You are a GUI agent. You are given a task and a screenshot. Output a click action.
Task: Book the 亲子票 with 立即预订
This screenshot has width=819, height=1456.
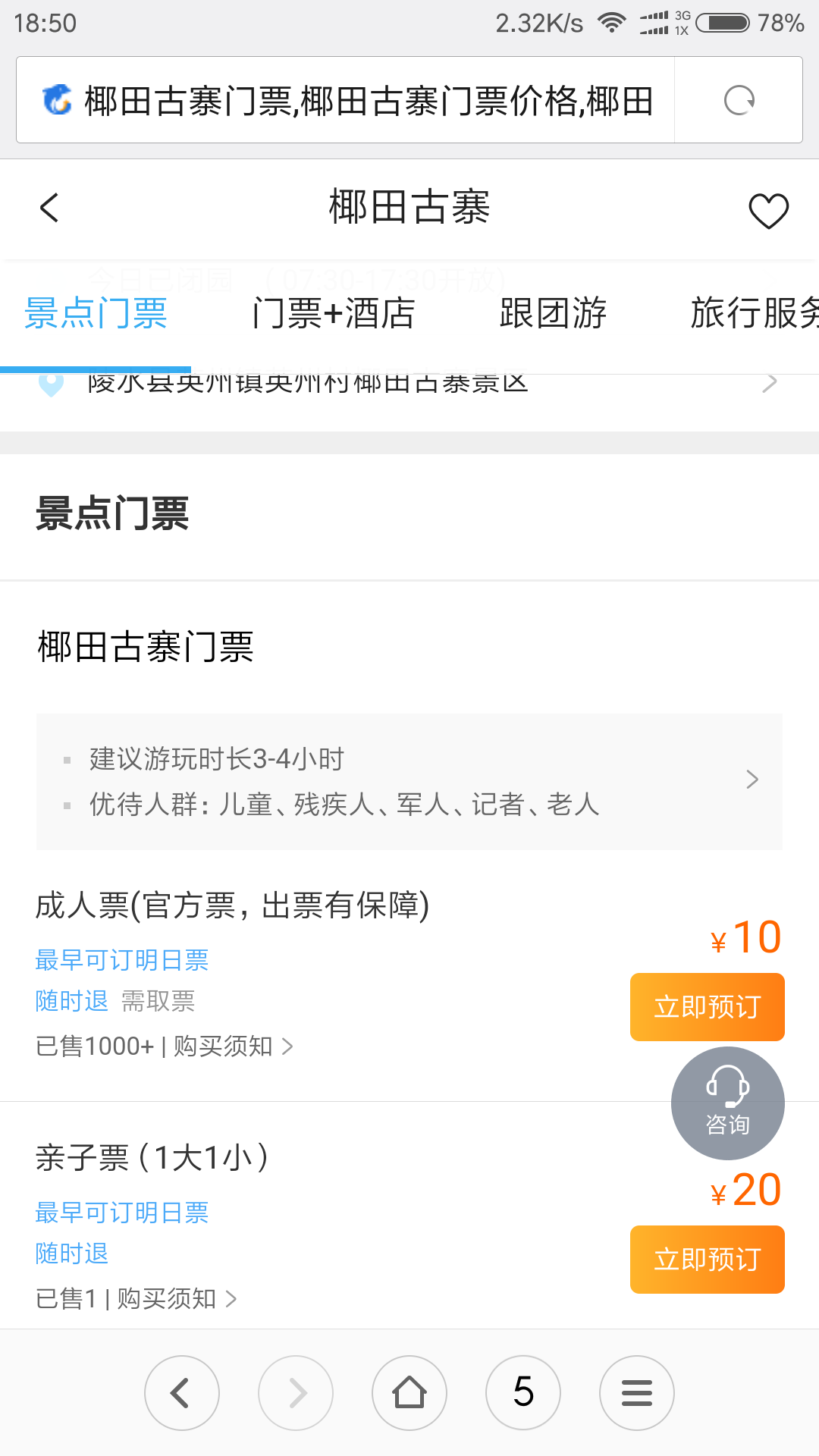[707, 1260]
